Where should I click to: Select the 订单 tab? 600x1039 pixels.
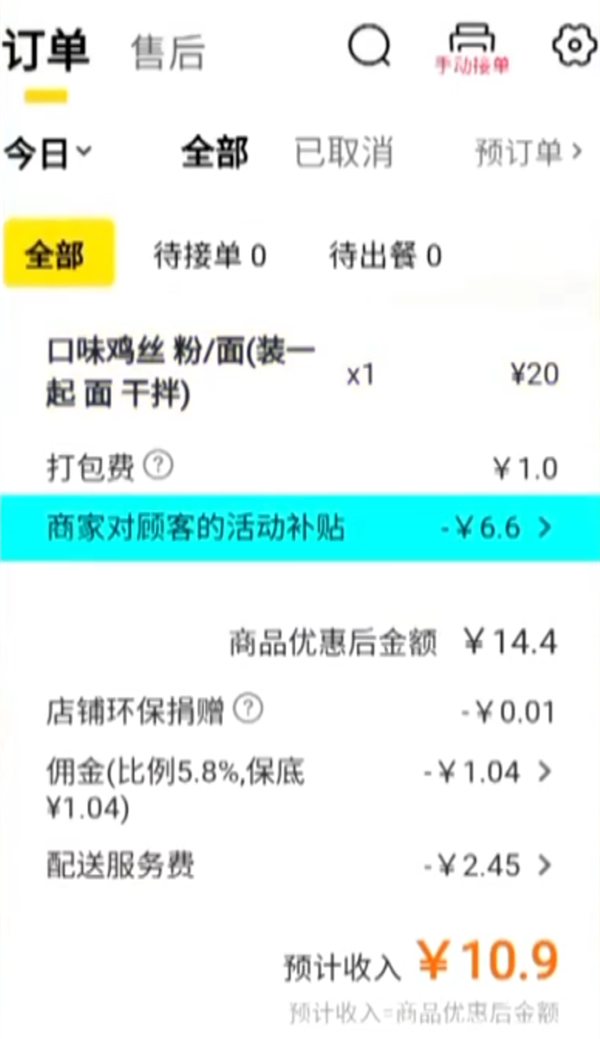click(x=46, y=52)
